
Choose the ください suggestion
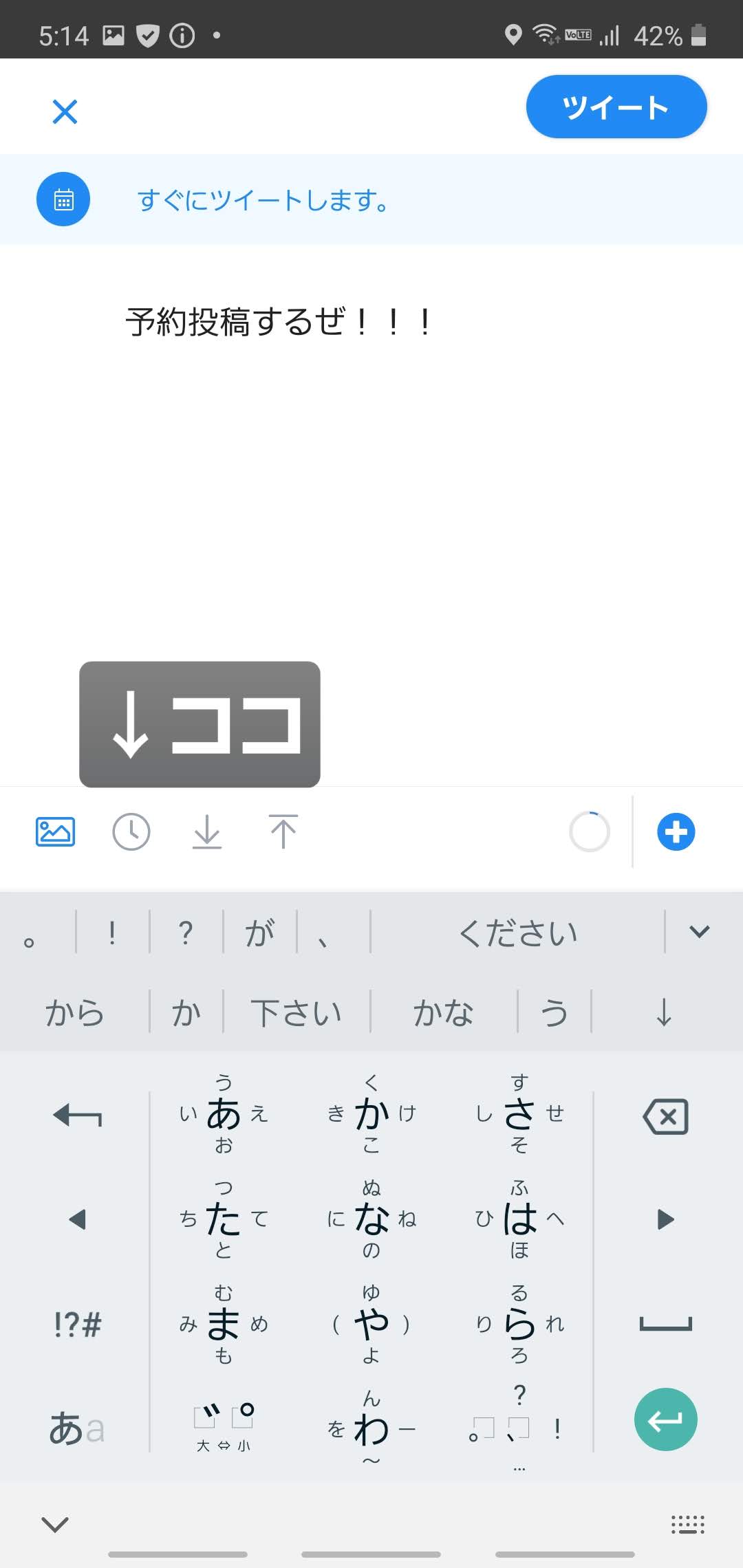point(518,933)
